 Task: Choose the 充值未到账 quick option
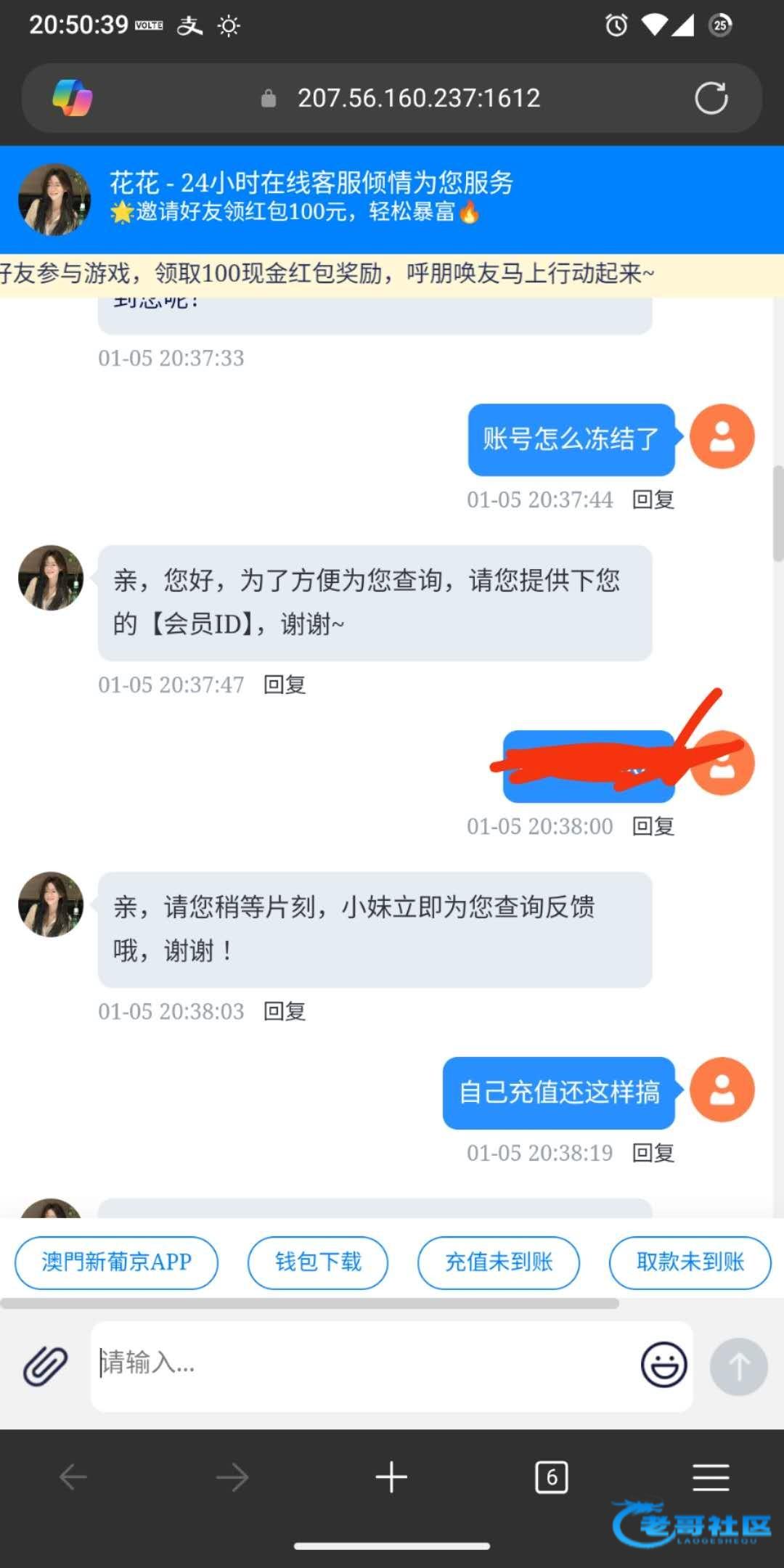point(499,1262)
